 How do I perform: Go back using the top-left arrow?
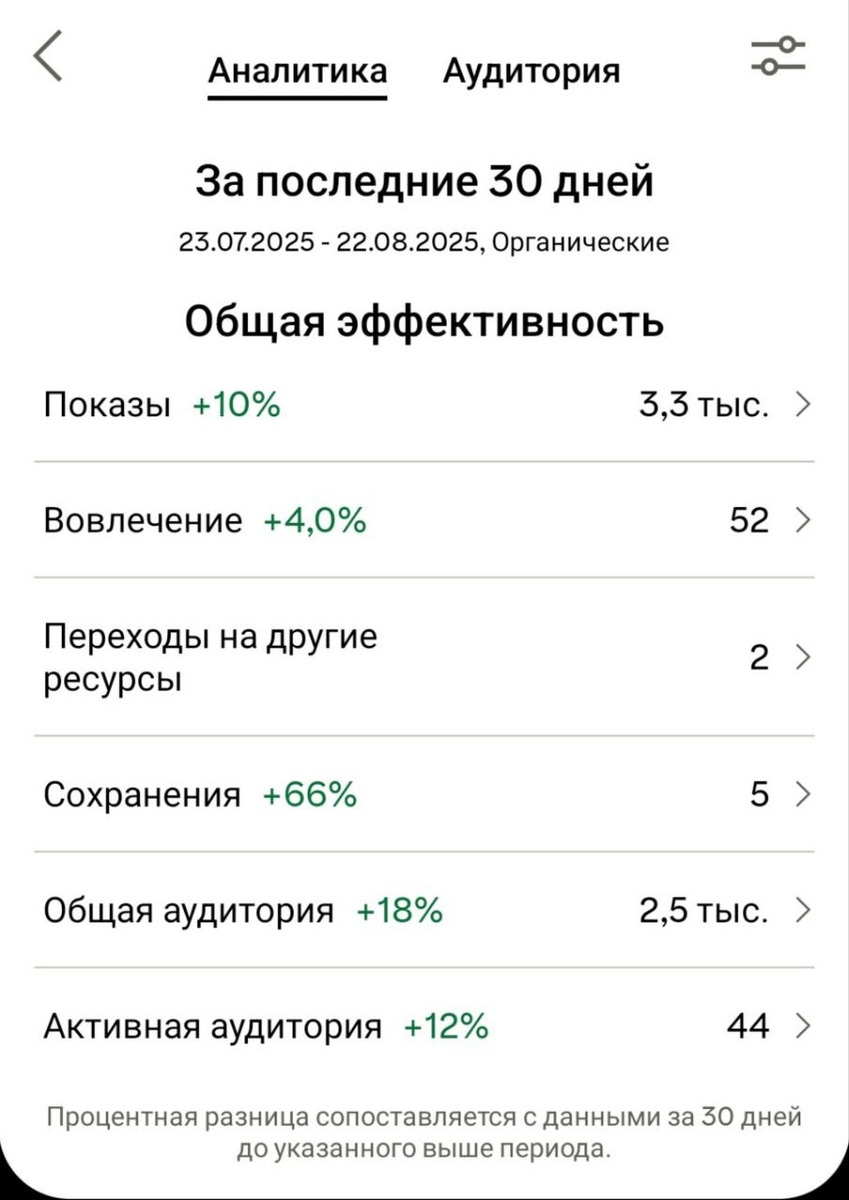48,56
